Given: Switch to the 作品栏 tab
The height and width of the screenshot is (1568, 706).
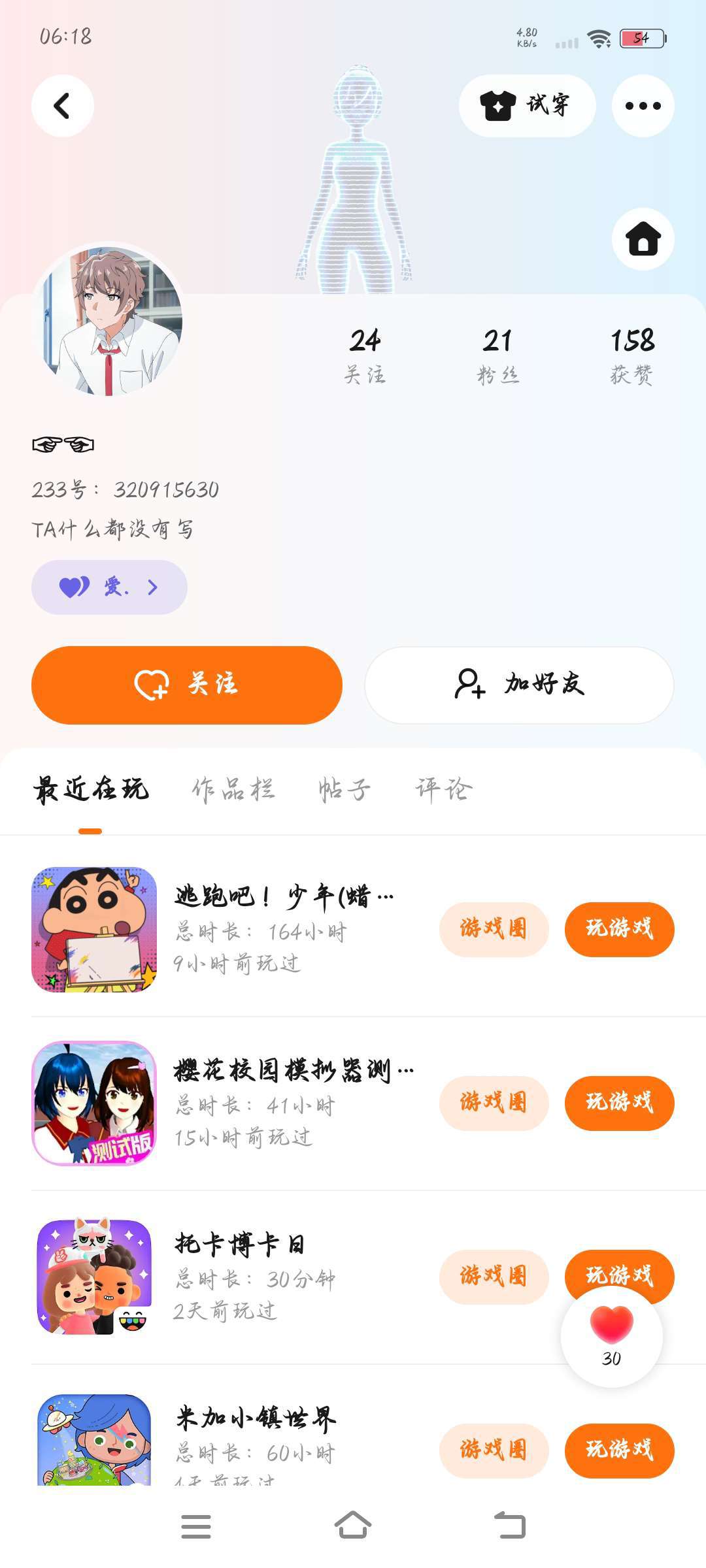Looking at the screenshot, I should [x=233, y=789].
